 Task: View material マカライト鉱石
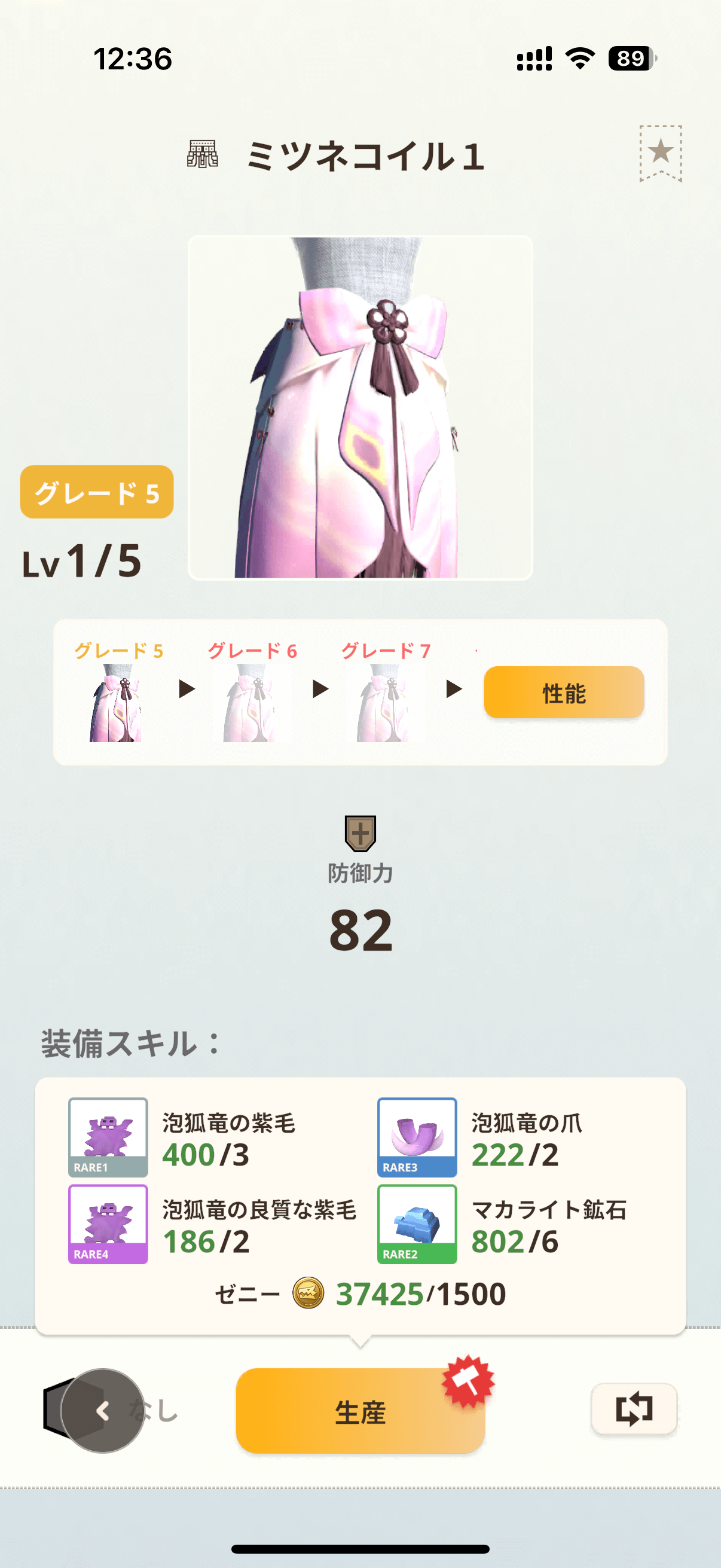[417, 1224]
